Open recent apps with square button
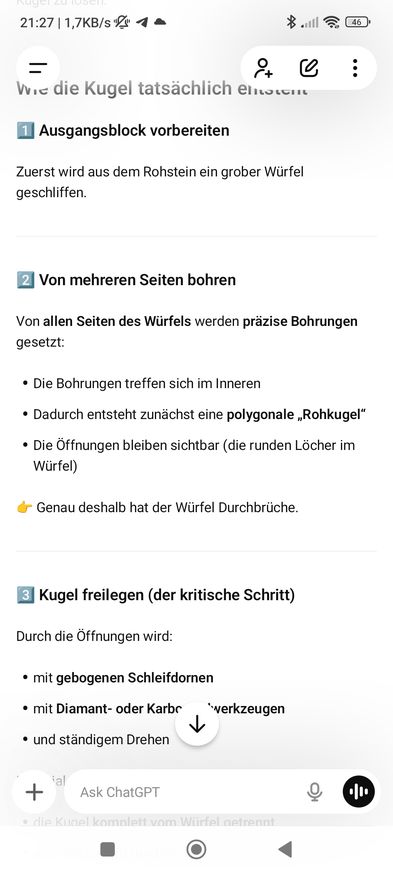 coord(107,849)
